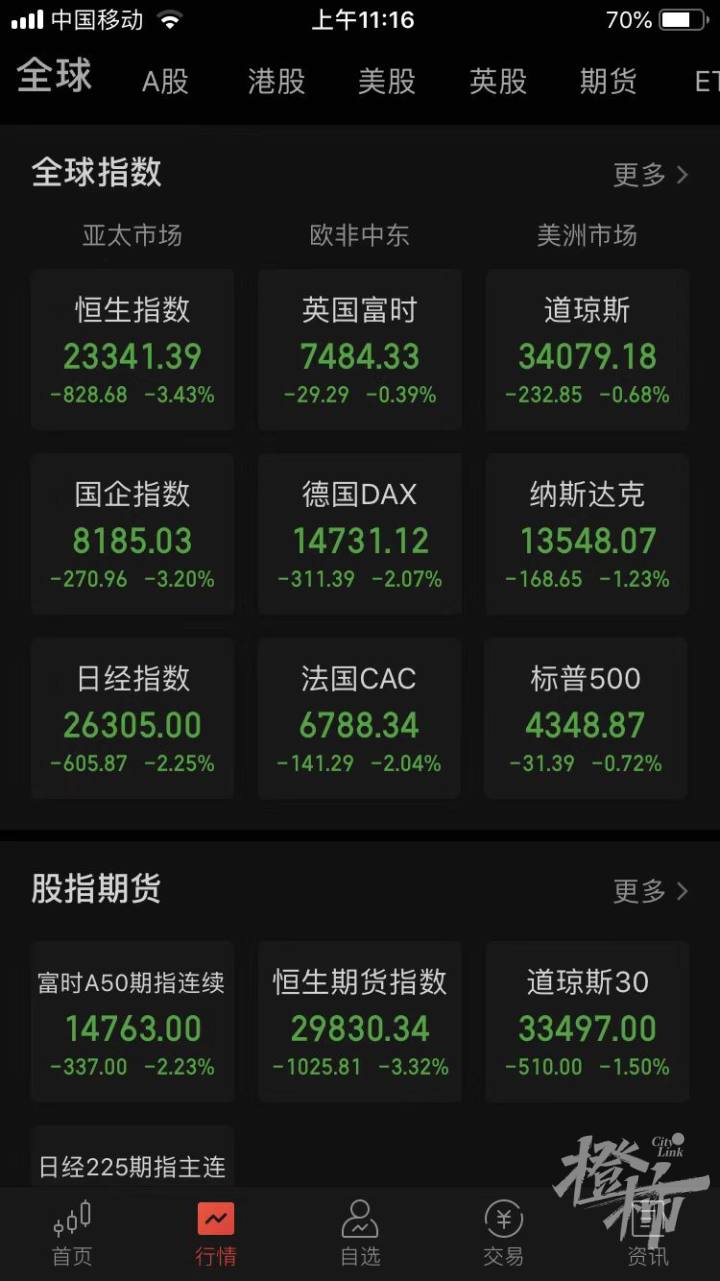Viewport: 720px width, 1281px height.
Task: View 更多 for 全球指数
Action: tap(650, 175)
